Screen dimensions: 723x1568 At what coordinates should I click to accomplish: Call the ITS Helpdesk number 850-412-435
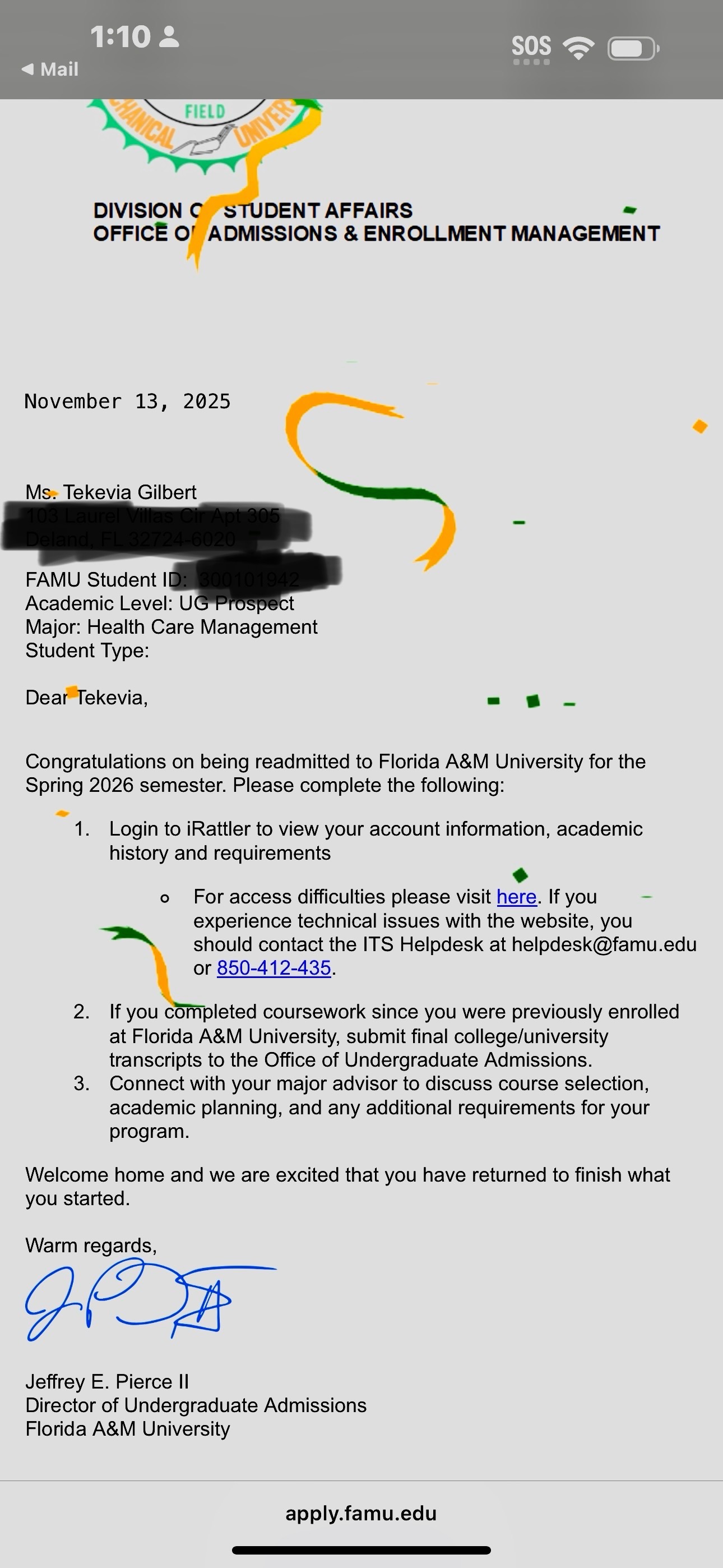(274, 968)
